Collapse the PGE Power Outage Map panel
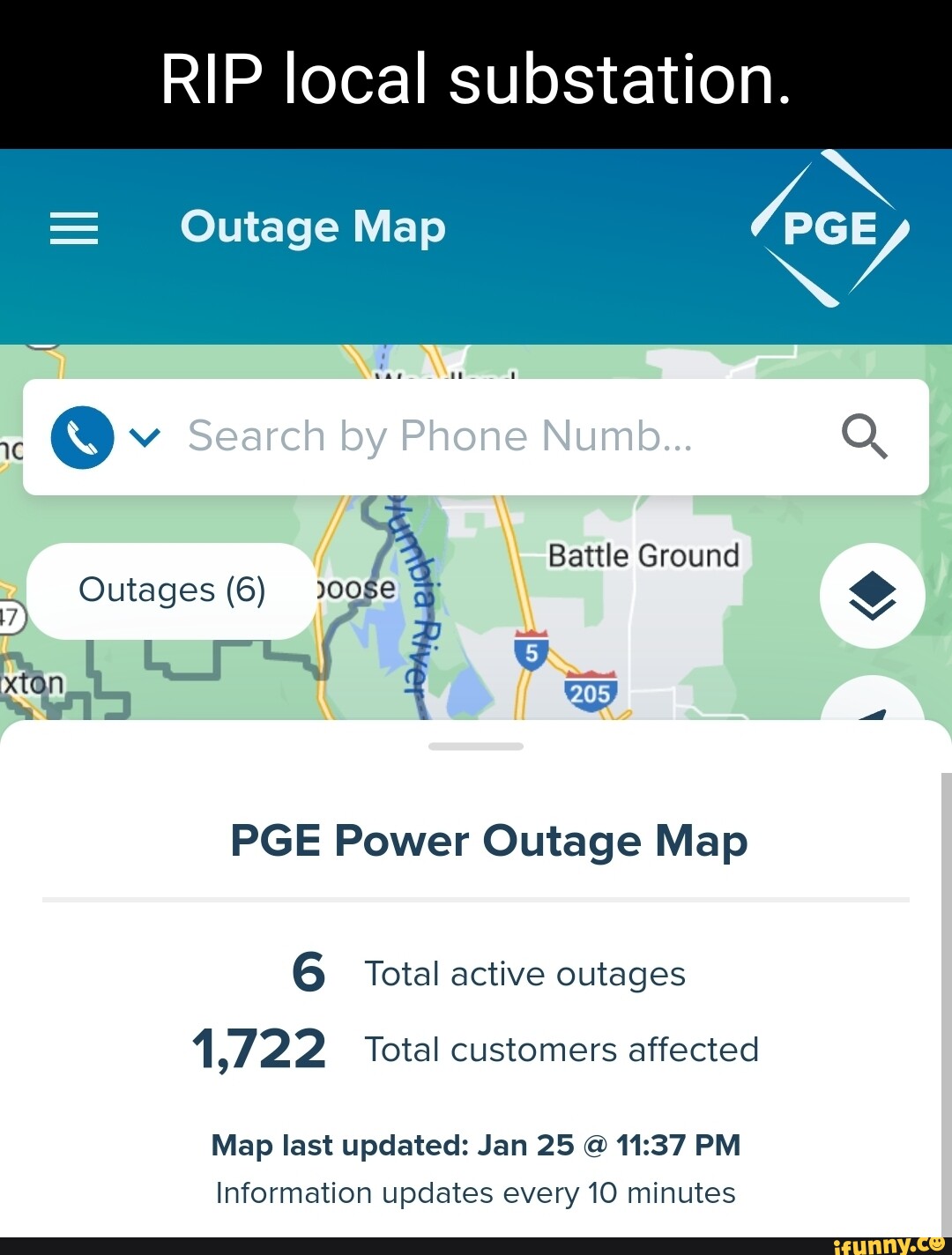Viewport: 952px width, 1255px height. 474,746
